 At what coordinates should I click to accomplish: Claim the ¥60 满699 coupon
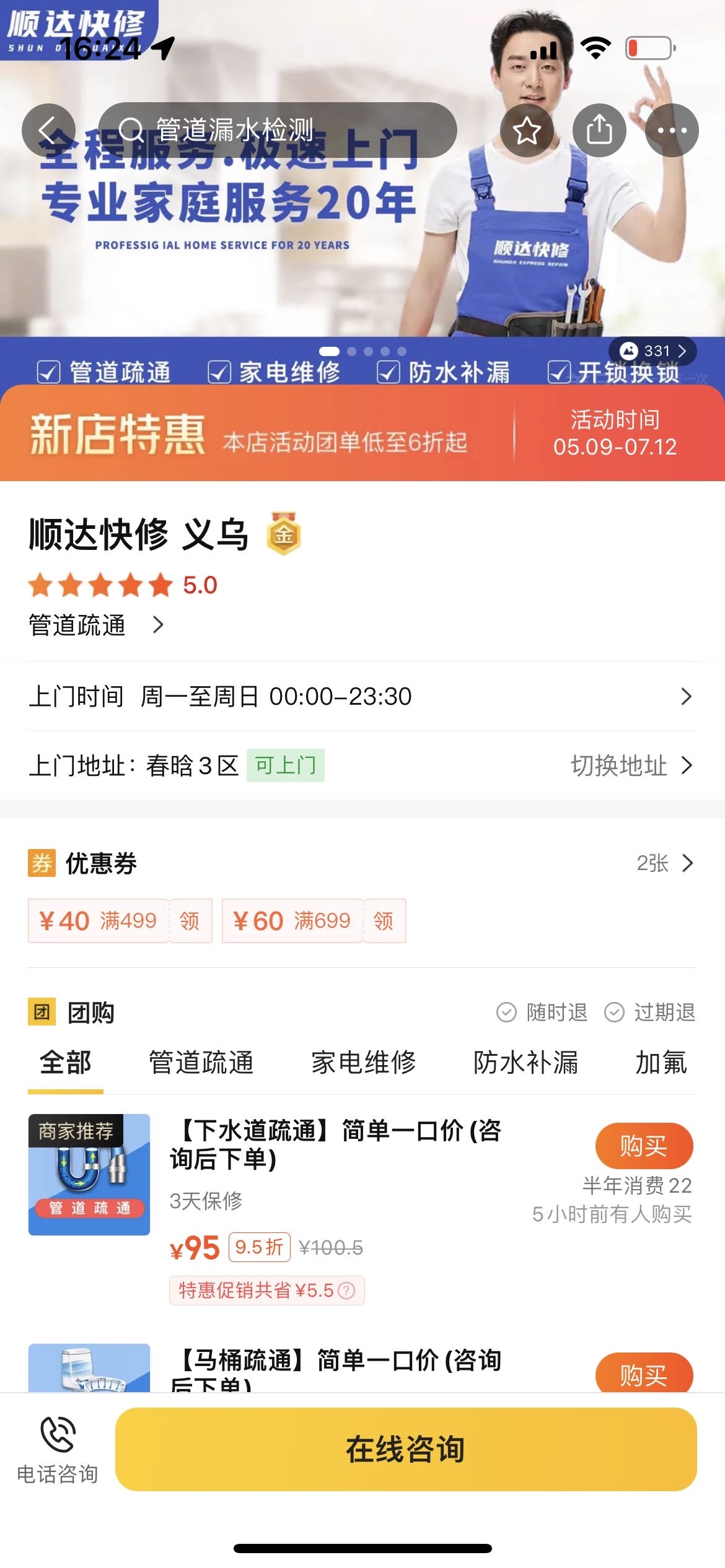pos(384,921)
